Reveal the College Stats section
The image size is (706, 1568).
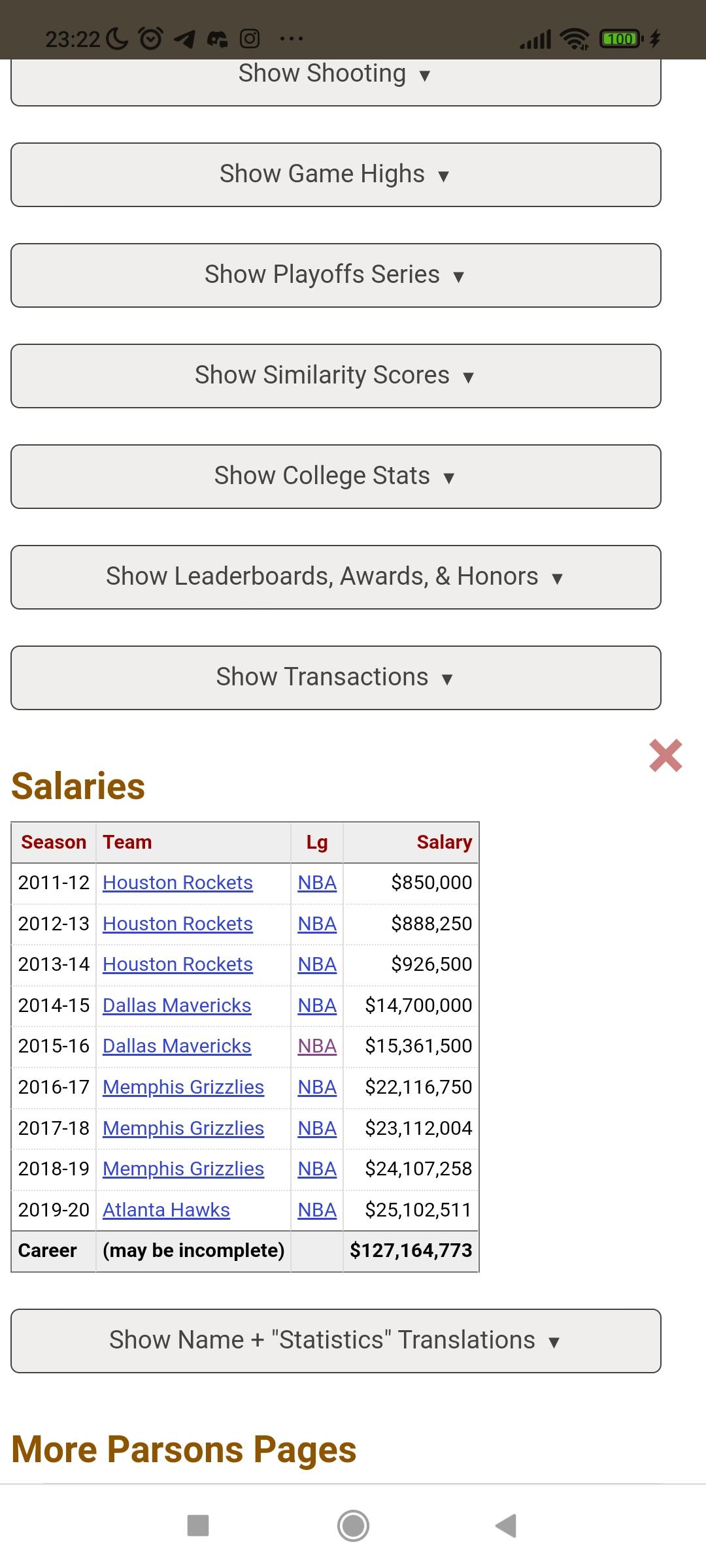[x=335, y=476]
